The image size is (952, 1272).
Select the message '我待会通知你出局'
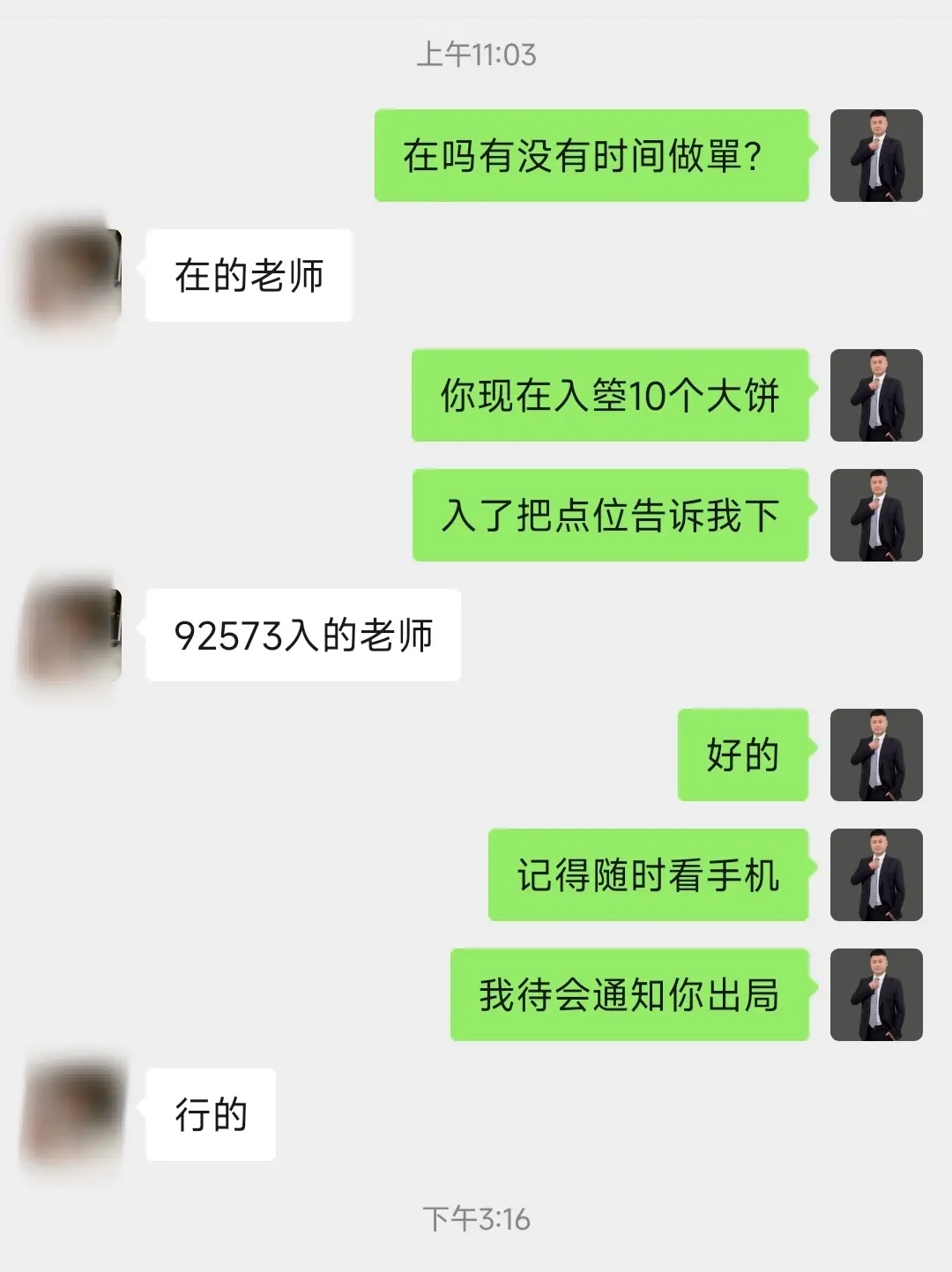(x=630, y=997)
